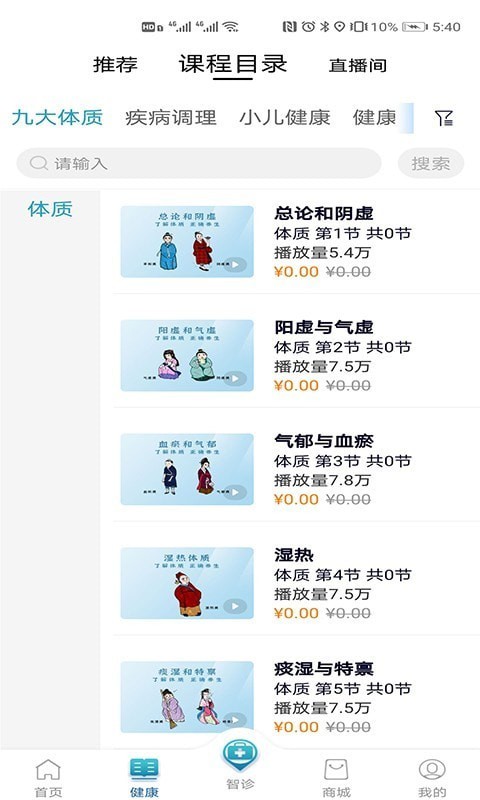
Task: Open the filter icon beside categories
Action: (444, 118)
